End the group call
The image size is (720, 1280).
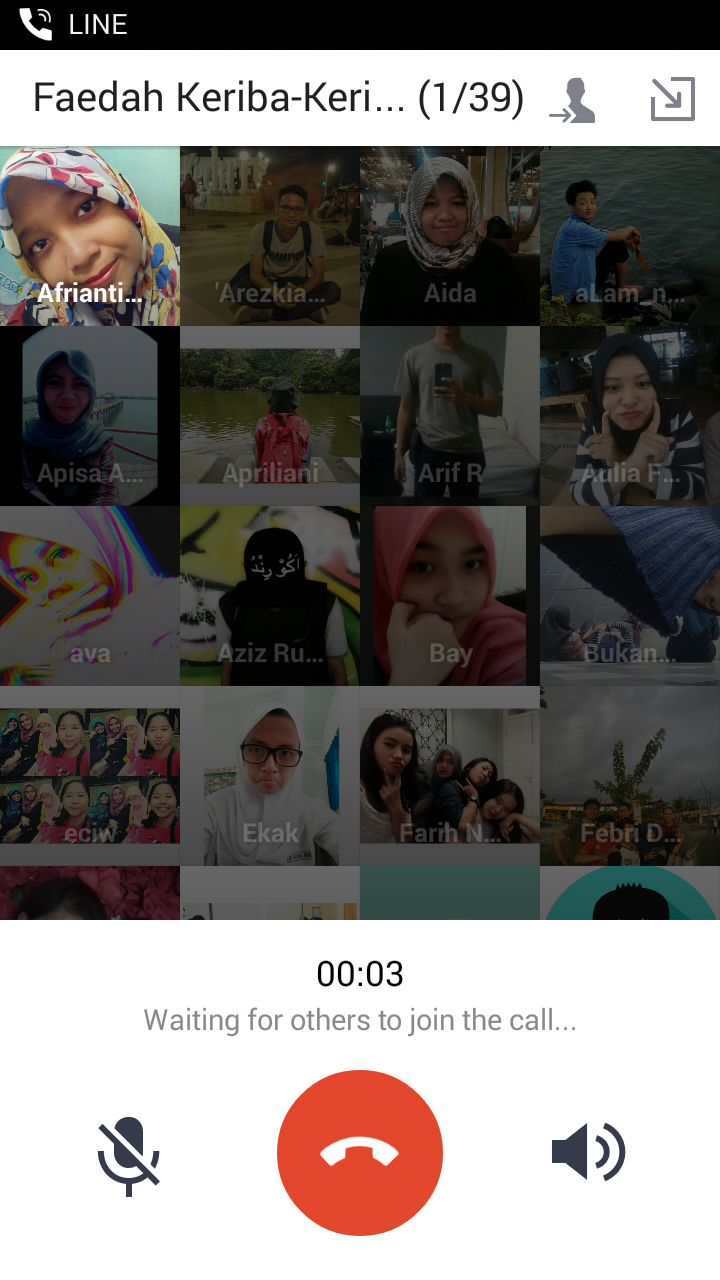pos(359,1152)
